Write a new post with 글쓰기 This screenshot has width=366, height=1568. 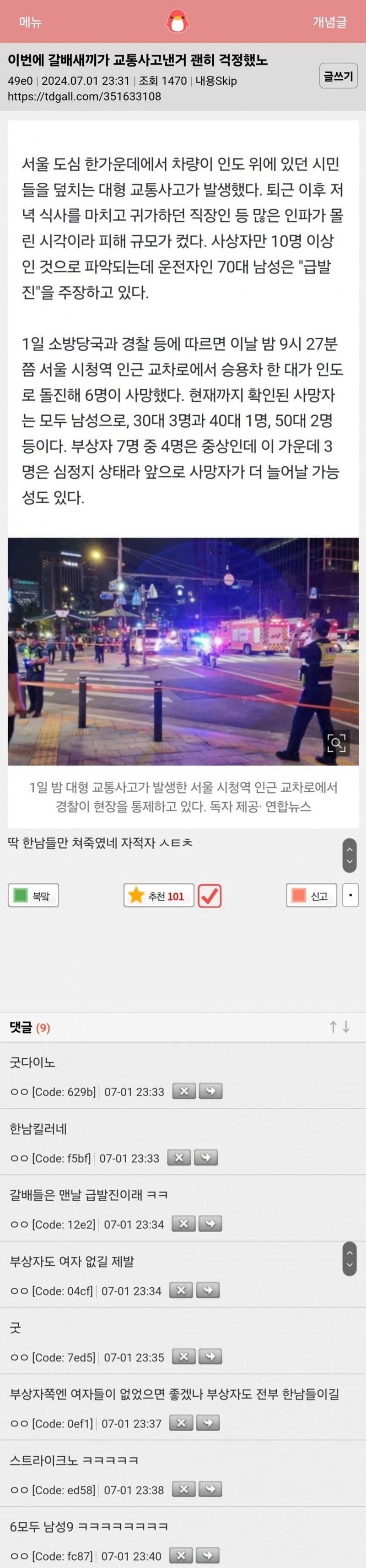[x=338, y=76]
